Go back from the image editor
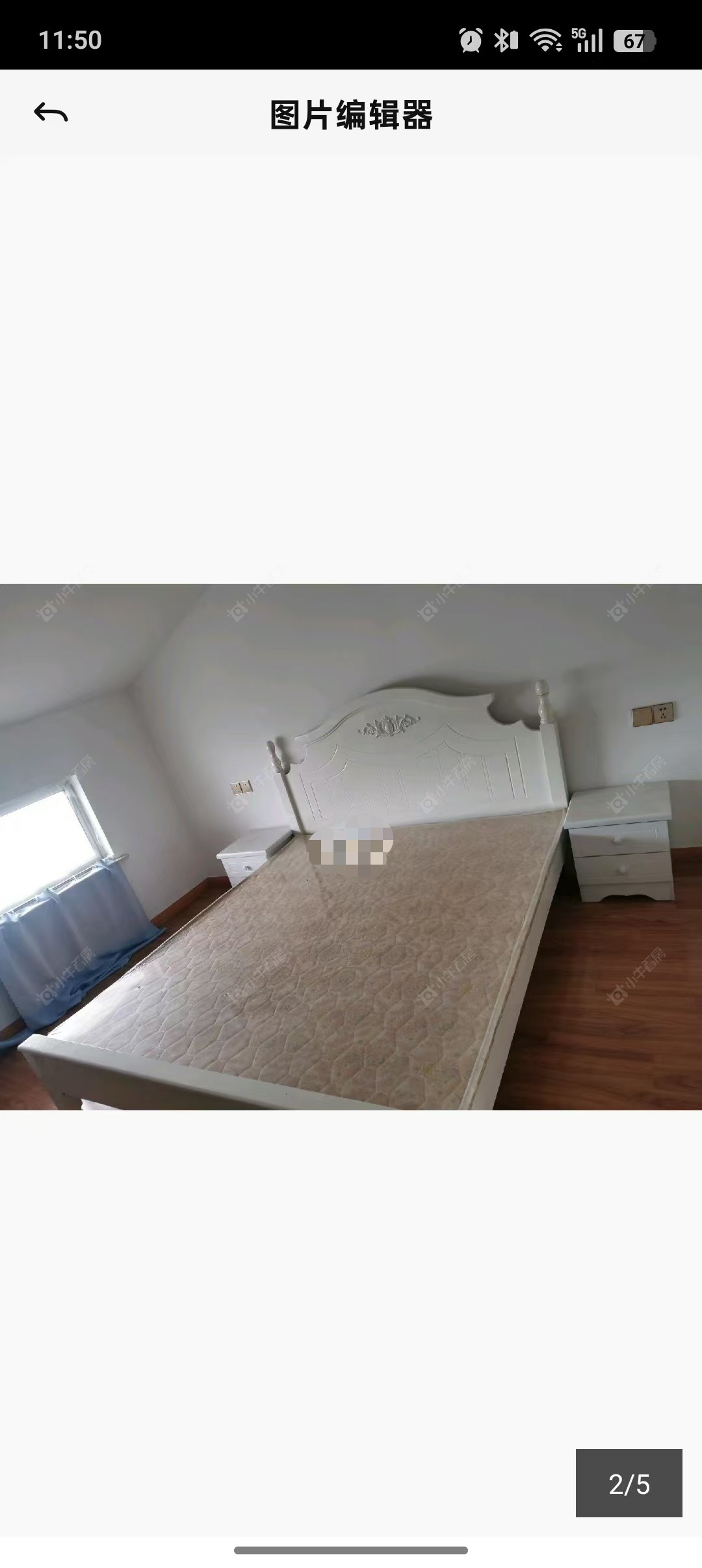The height and width of the screenshot is (1568, 702). (x=51, y=113)
